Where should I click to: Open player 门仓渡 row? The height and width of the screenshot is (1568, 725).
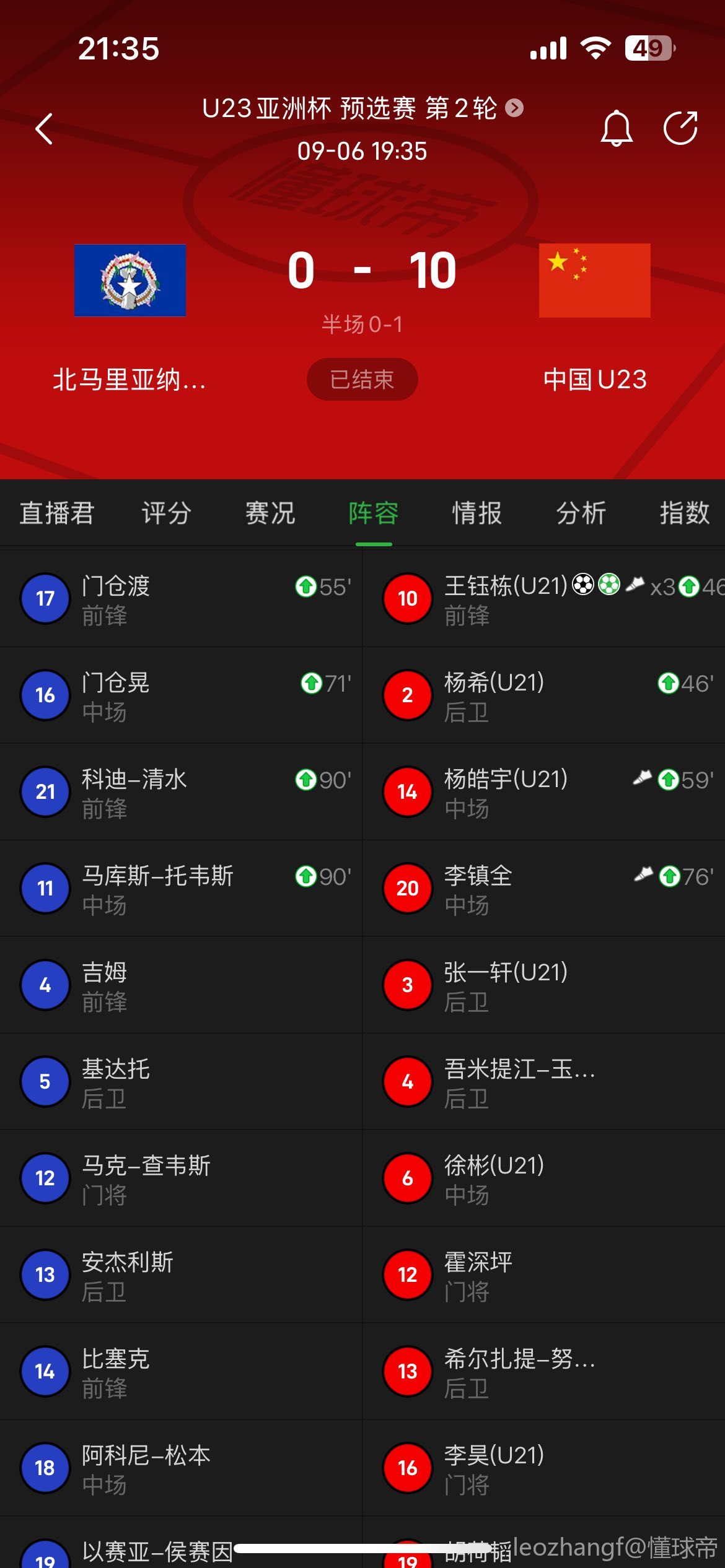(181, 599)
